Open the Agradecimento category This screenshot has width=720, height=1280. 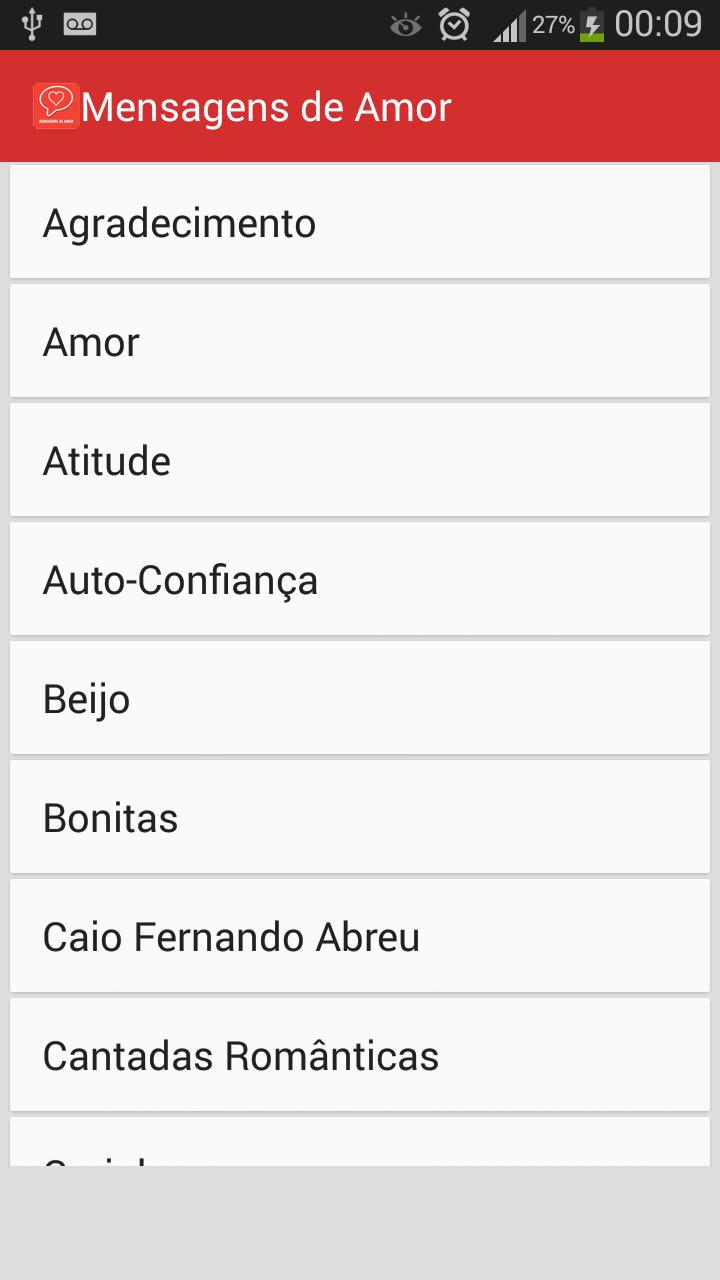[360, 221]
